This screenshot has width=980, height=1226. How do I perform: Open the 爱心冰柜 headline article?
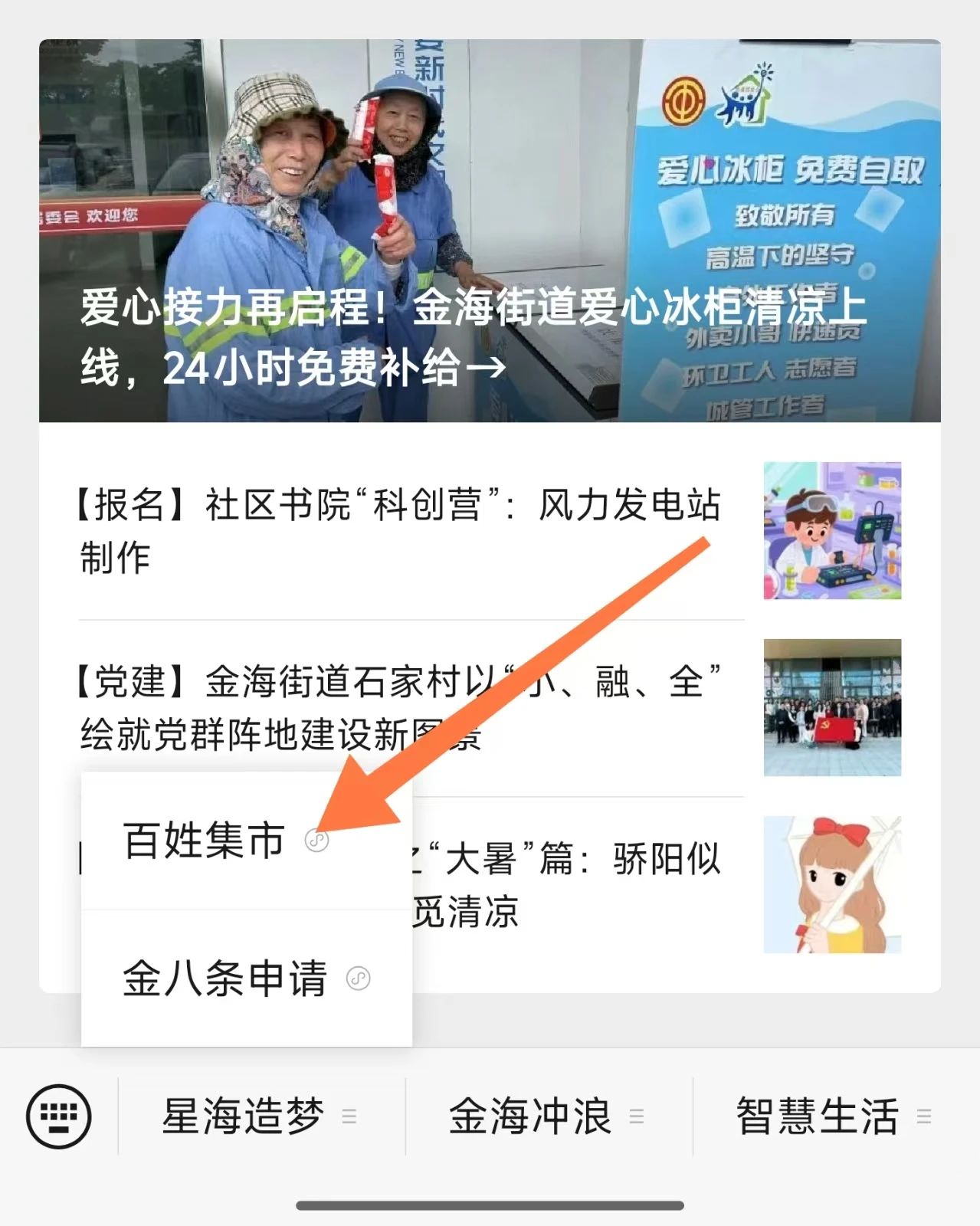point(490,230)
